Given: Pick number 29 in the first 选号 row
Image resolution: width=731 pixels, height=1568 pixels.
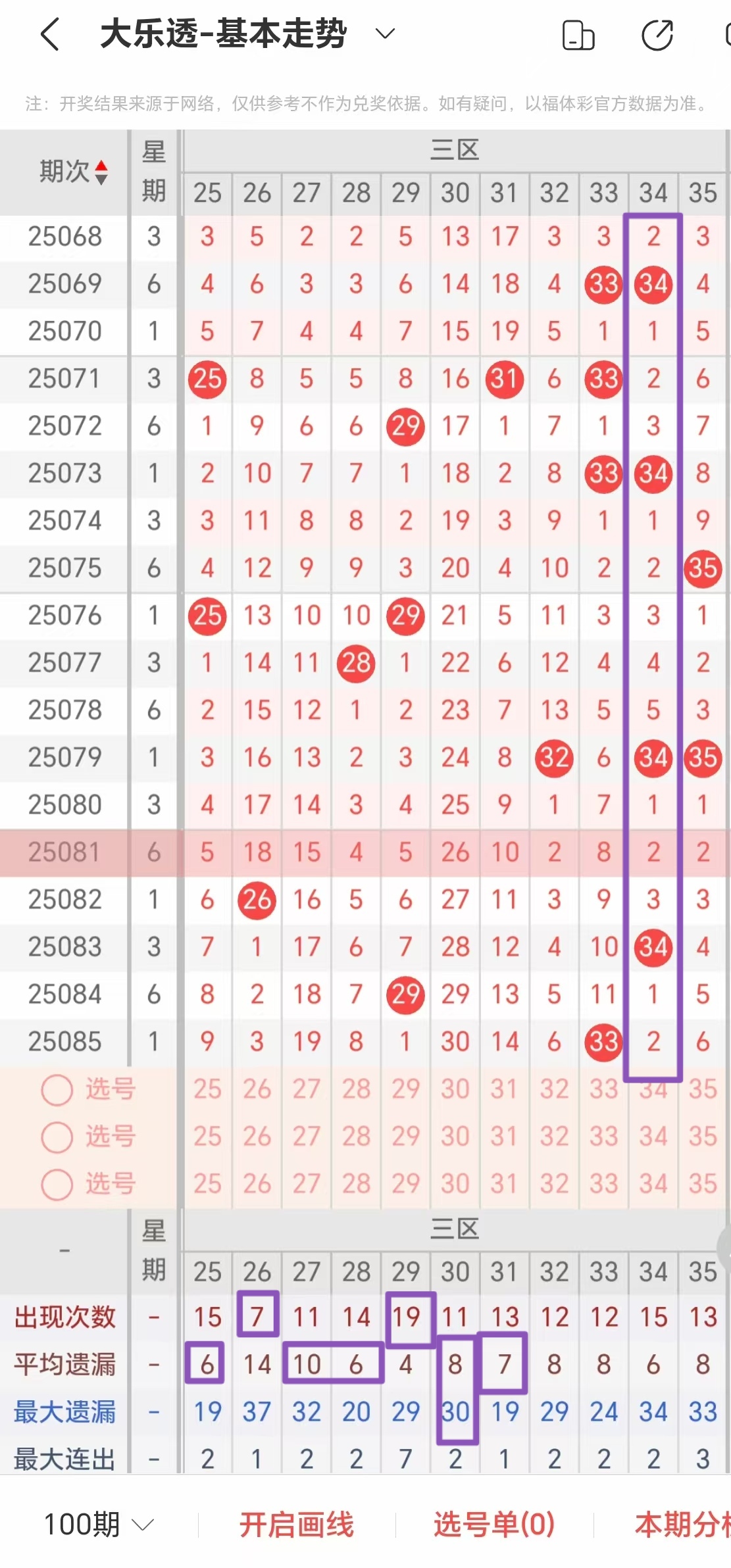Looking at the screenshot, I should click(405, 1089).
